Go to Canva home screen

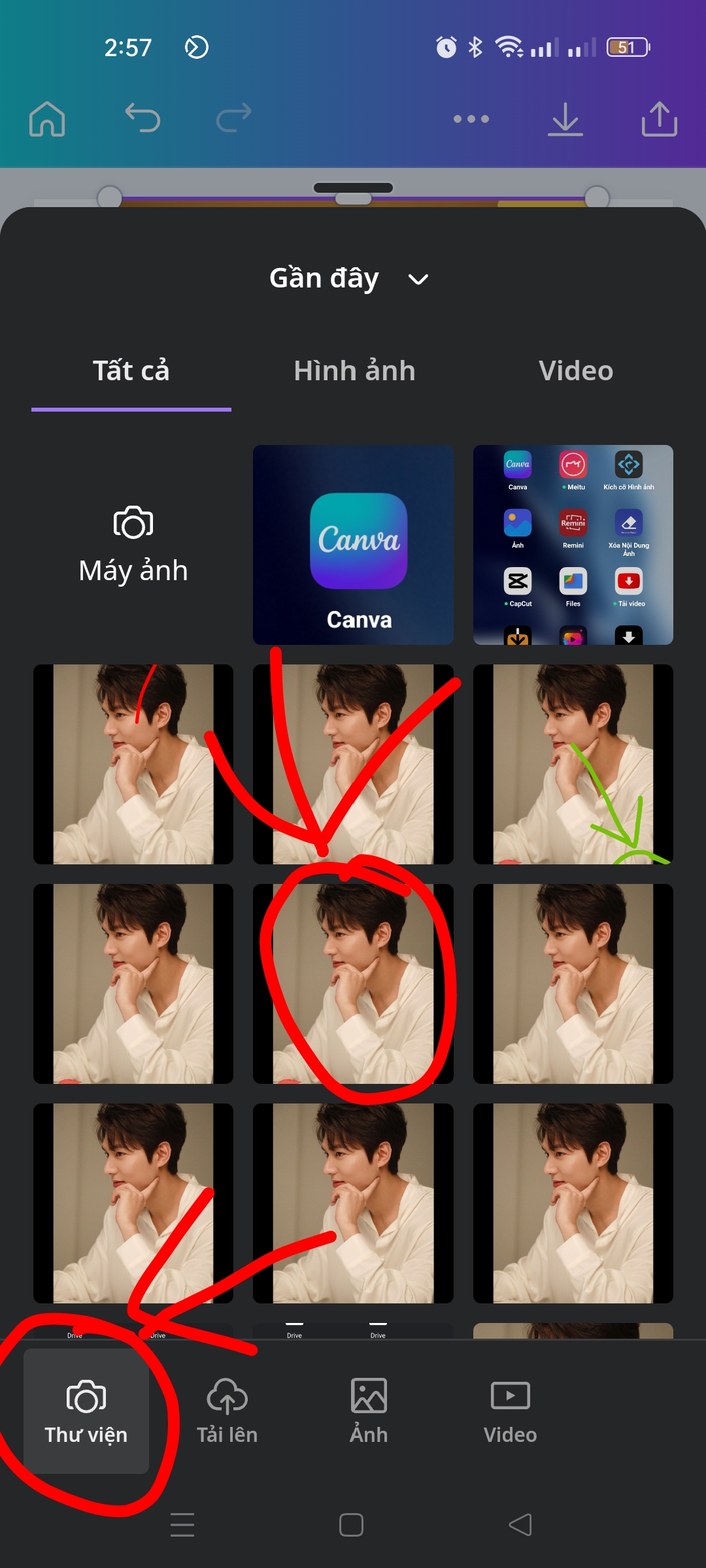tap(47, 119)
